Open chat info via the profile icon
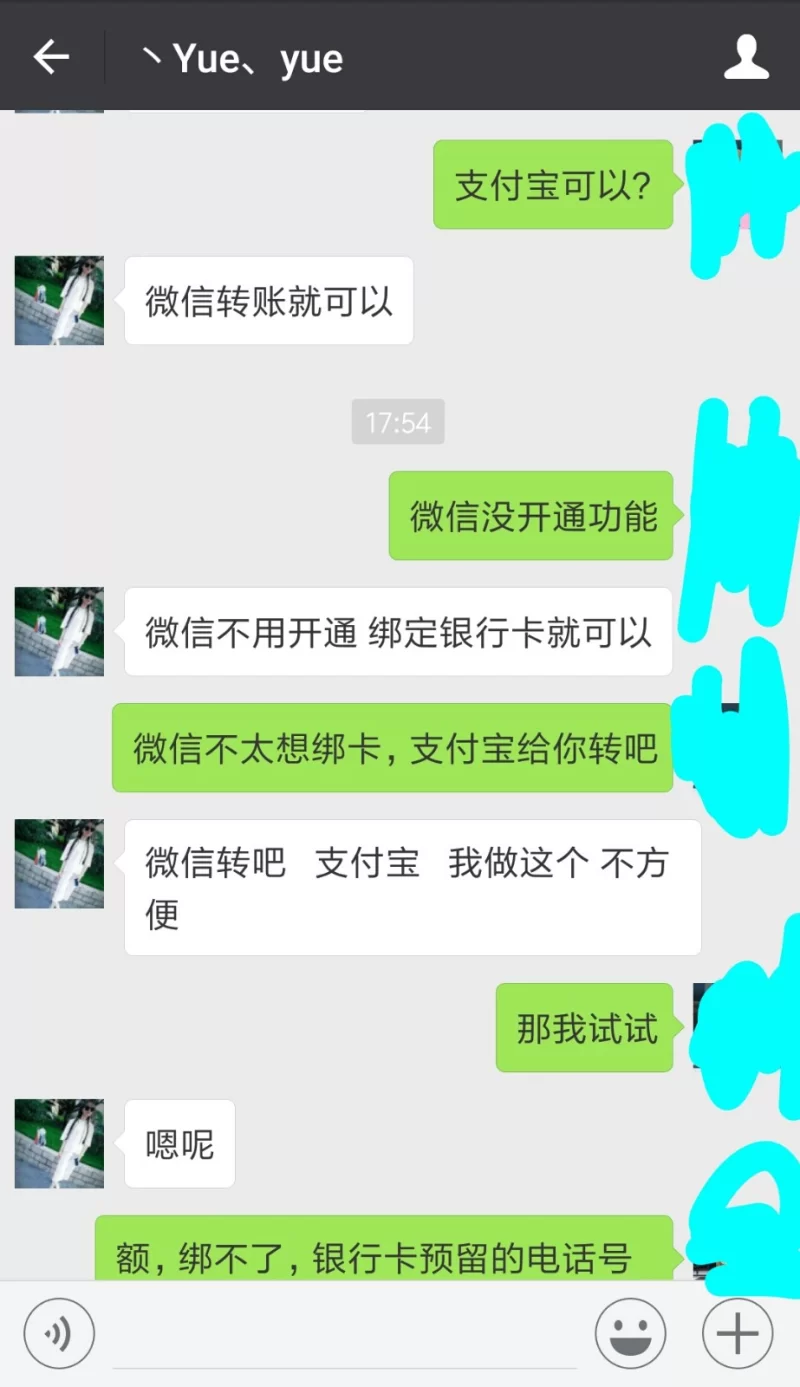 coord(746,57)
